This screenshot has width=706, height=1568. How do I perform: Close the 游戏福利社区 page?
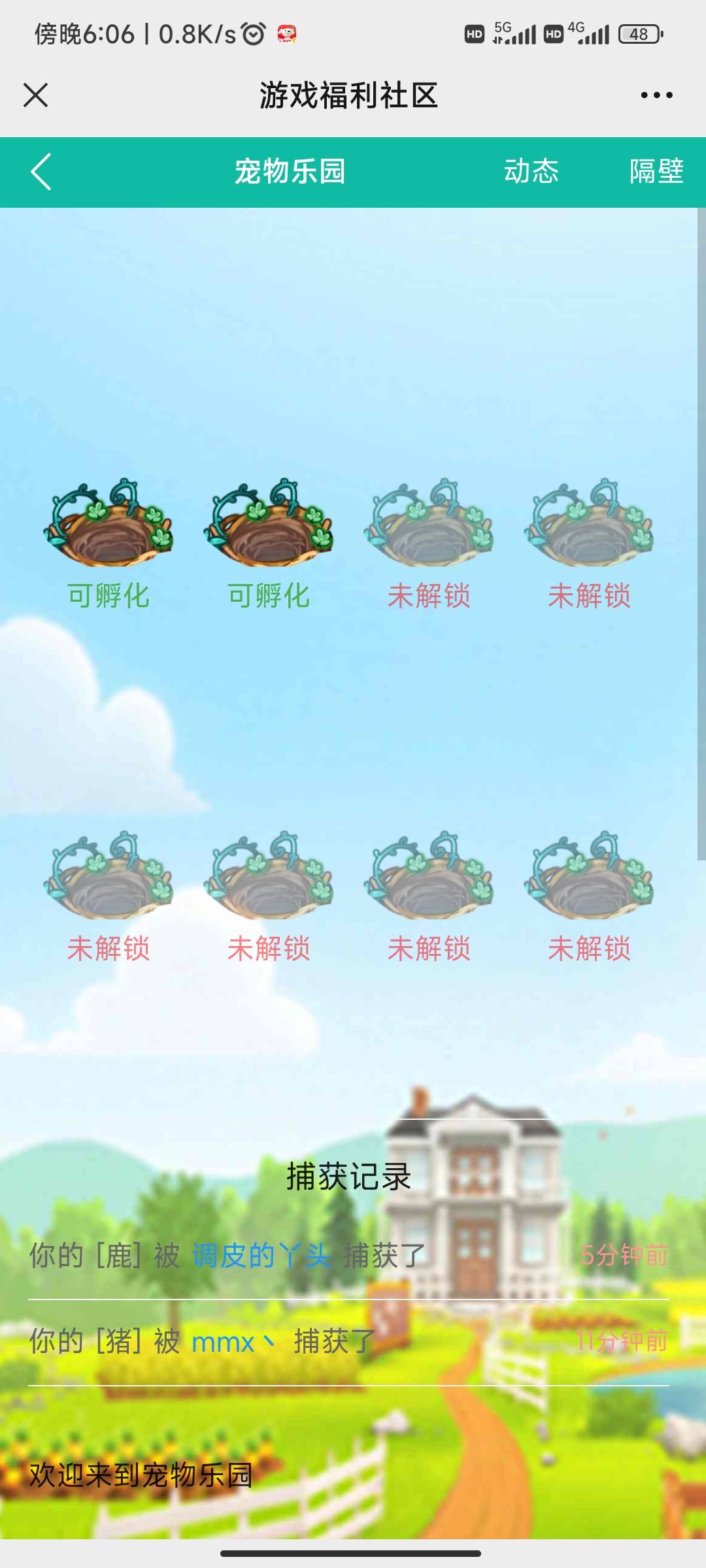click(36, 95)
